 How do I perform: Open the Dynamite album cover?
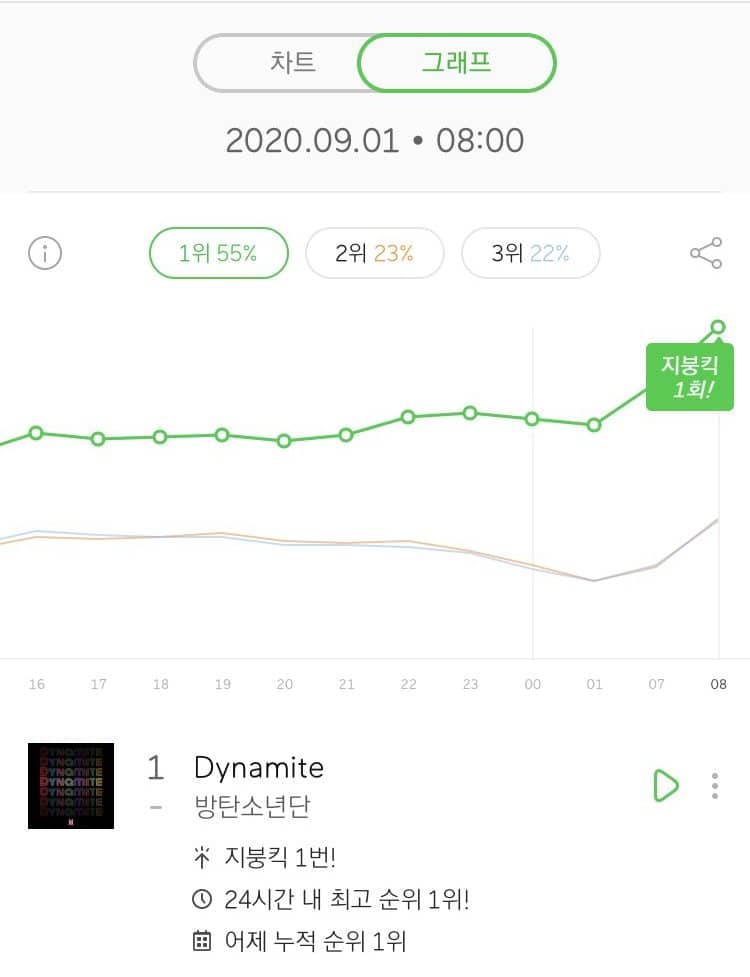tap(71, 785)
